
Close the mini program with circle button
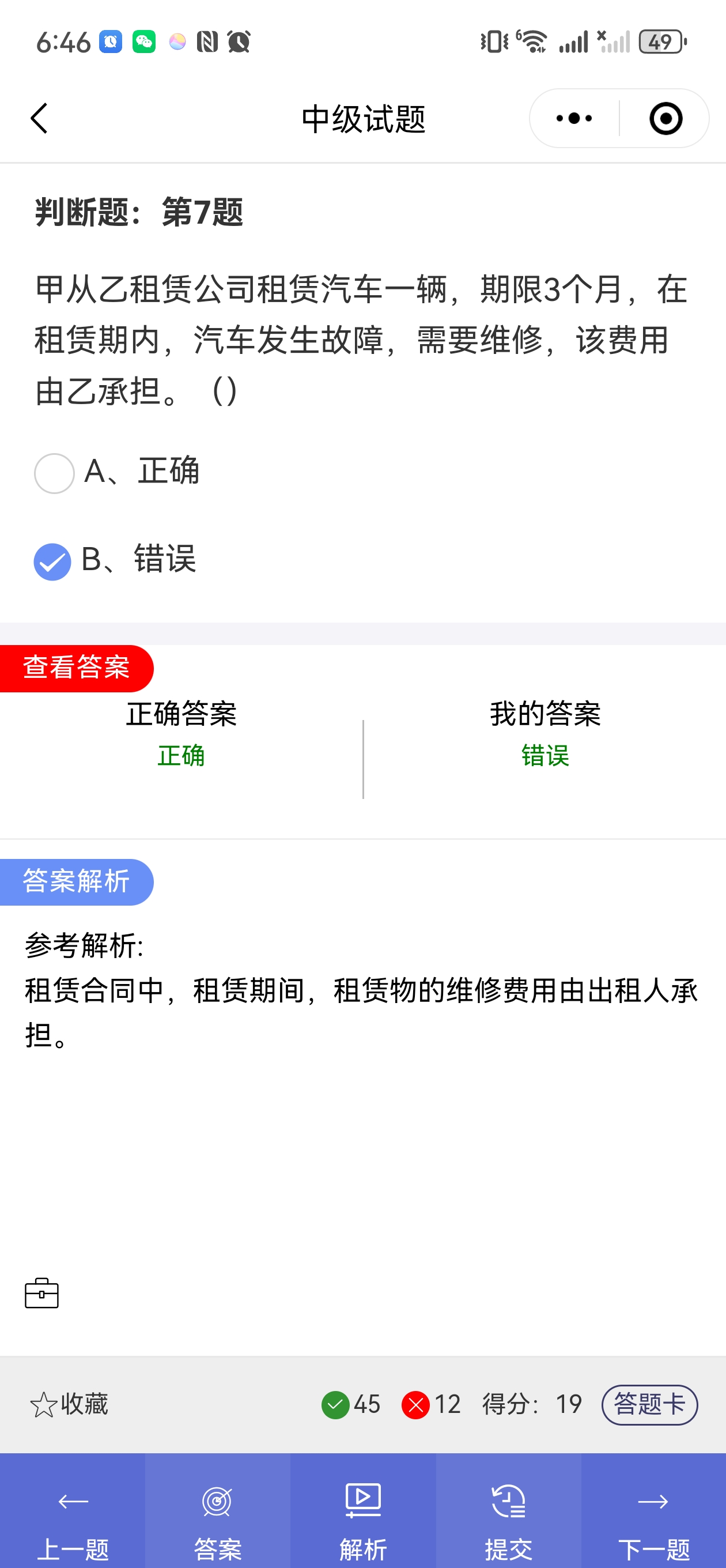tap(665, 118)
